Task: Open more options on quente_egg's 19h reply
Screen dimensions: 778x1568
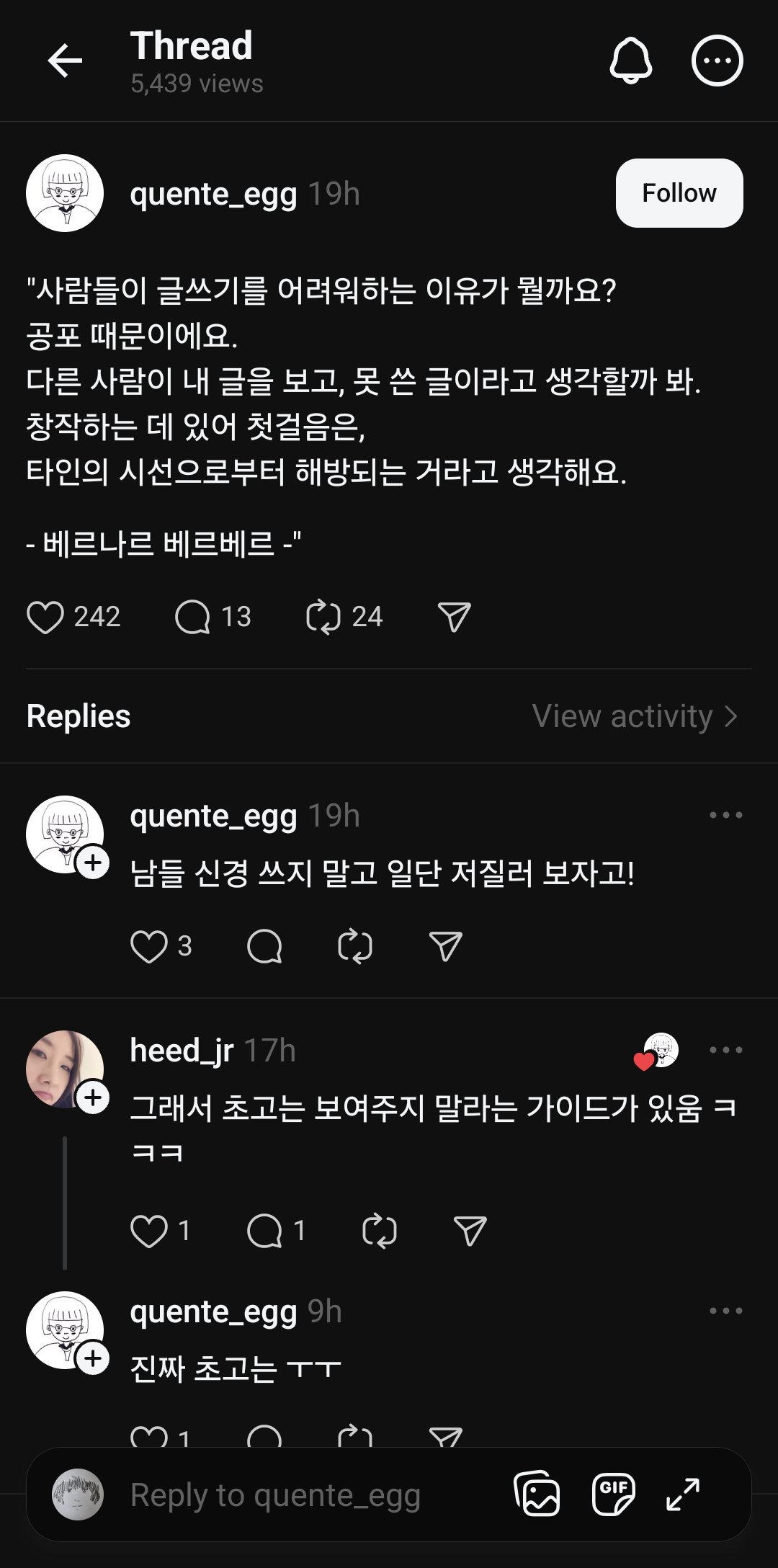Action: [725, 815]
